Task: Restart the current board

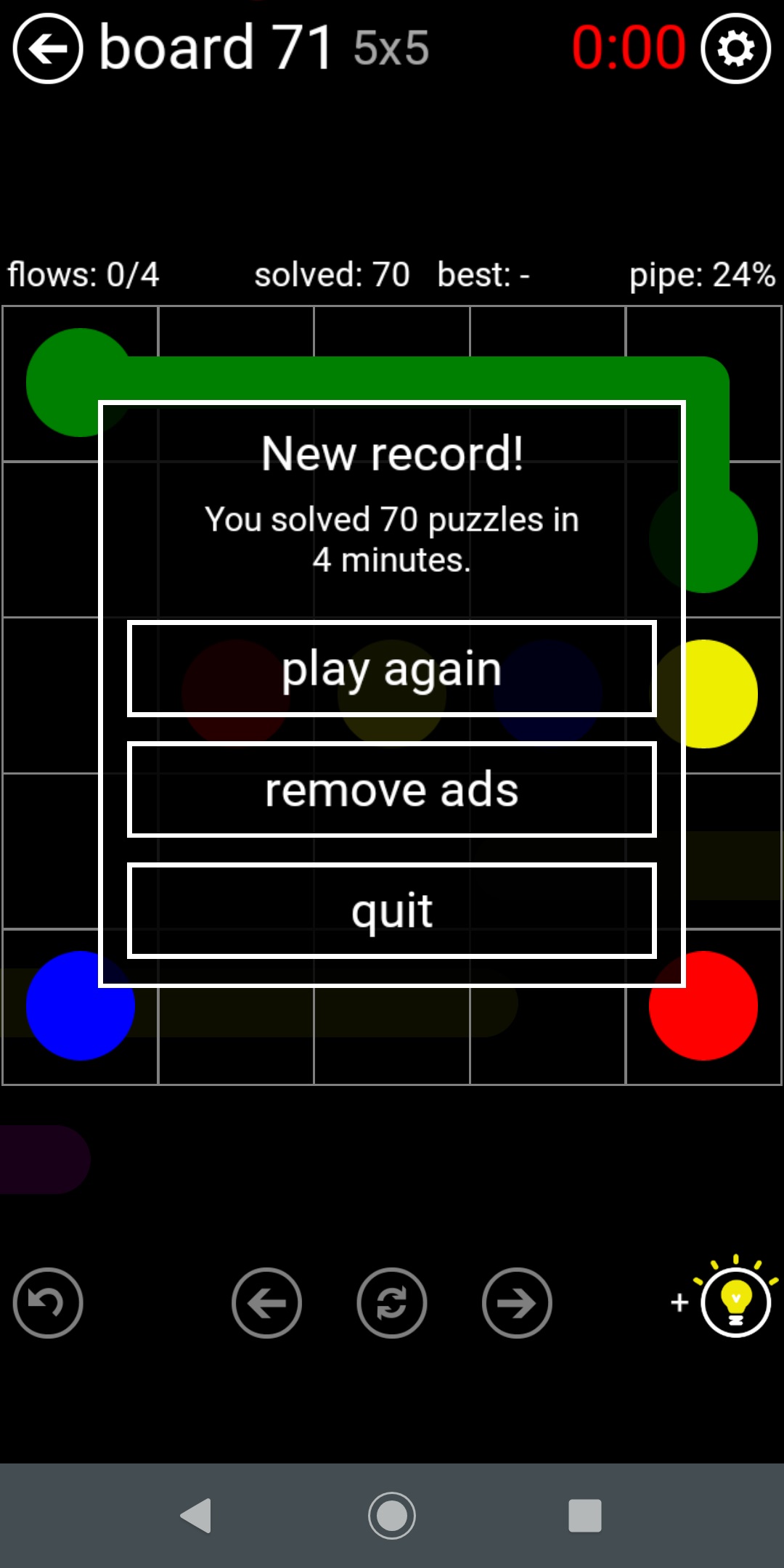Action: 392,1303
